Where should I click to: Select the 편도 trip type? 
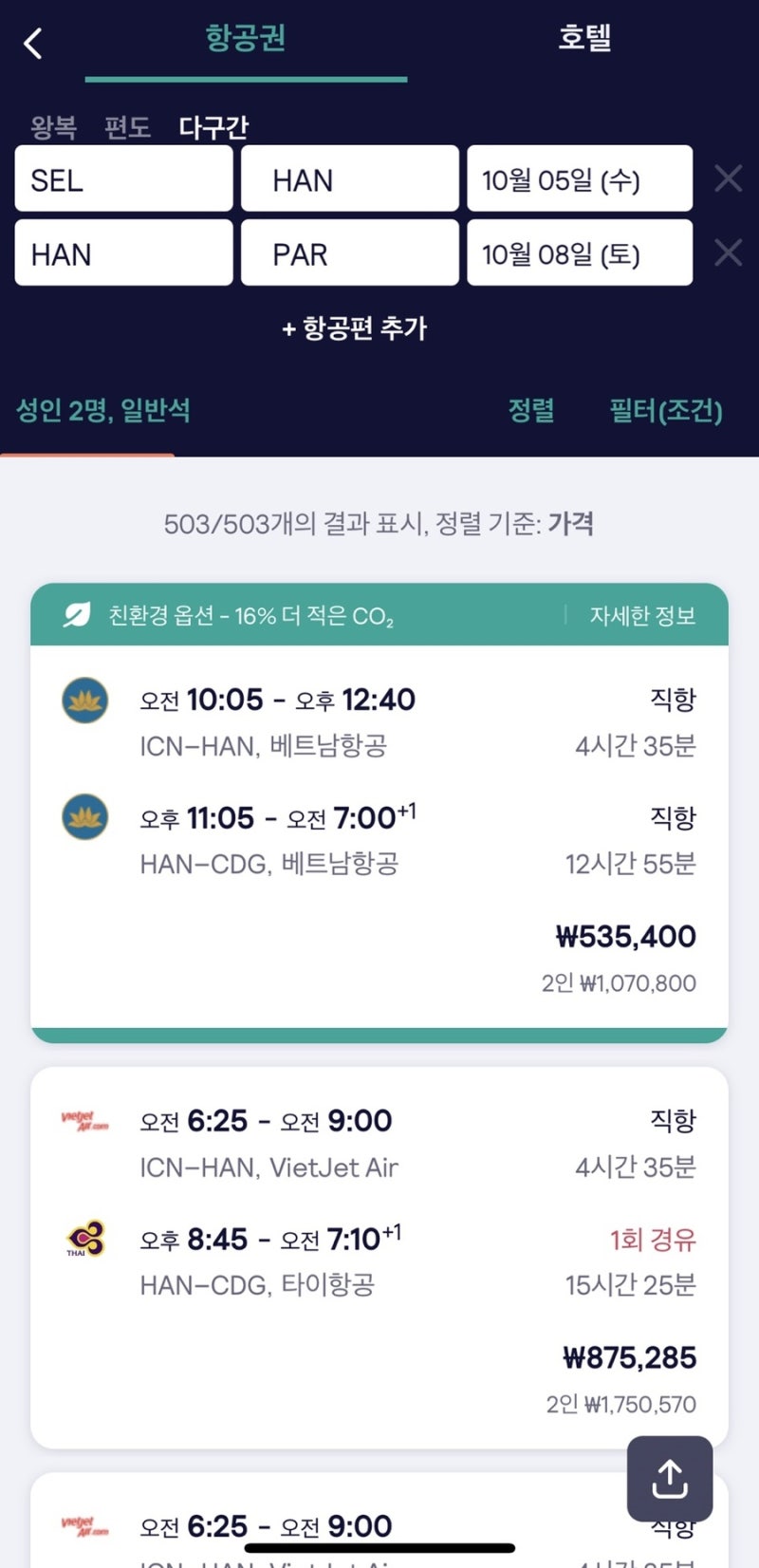coord(127,126)
